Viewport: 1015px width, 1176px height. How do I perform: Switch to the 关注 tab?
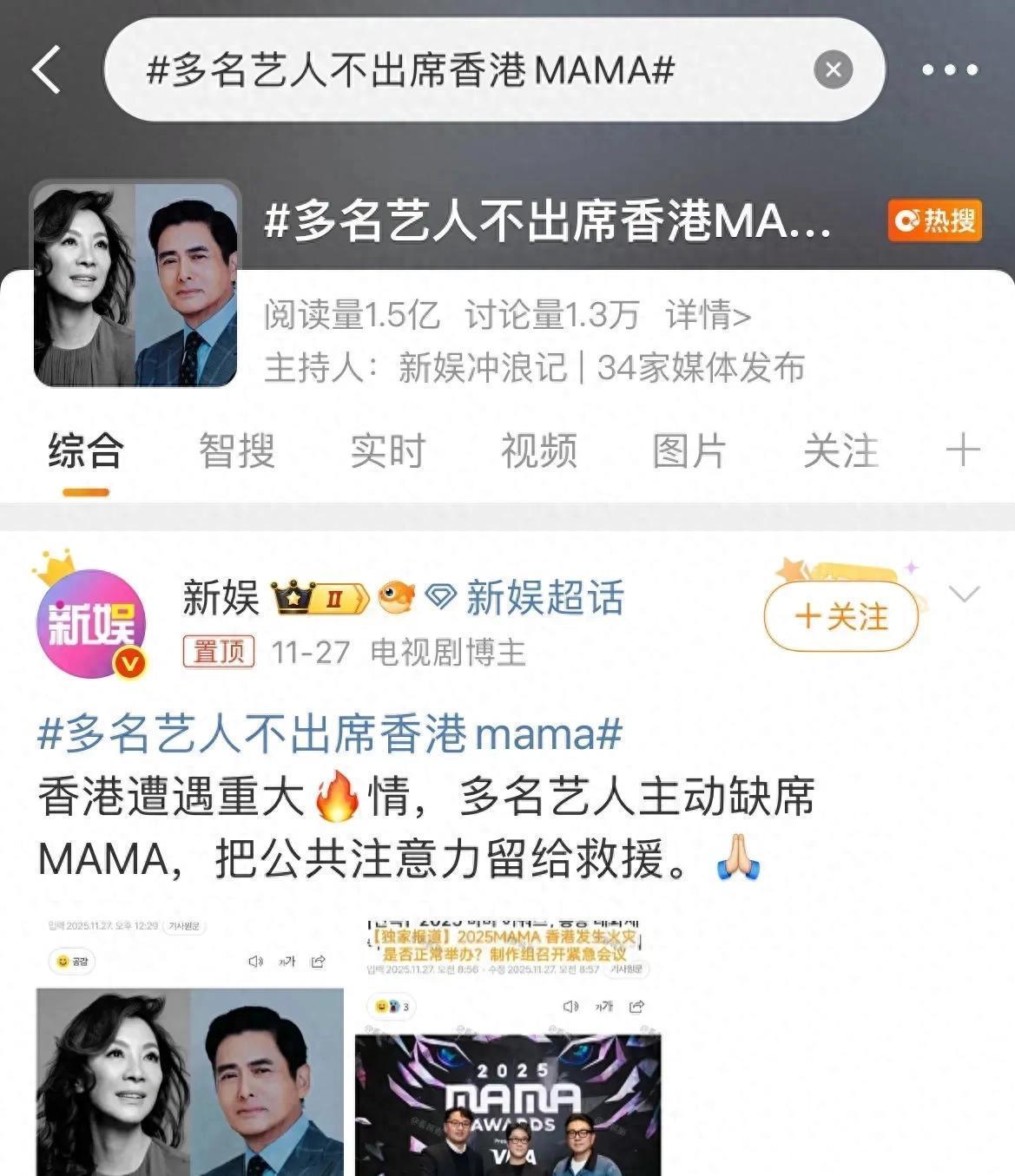840,451
